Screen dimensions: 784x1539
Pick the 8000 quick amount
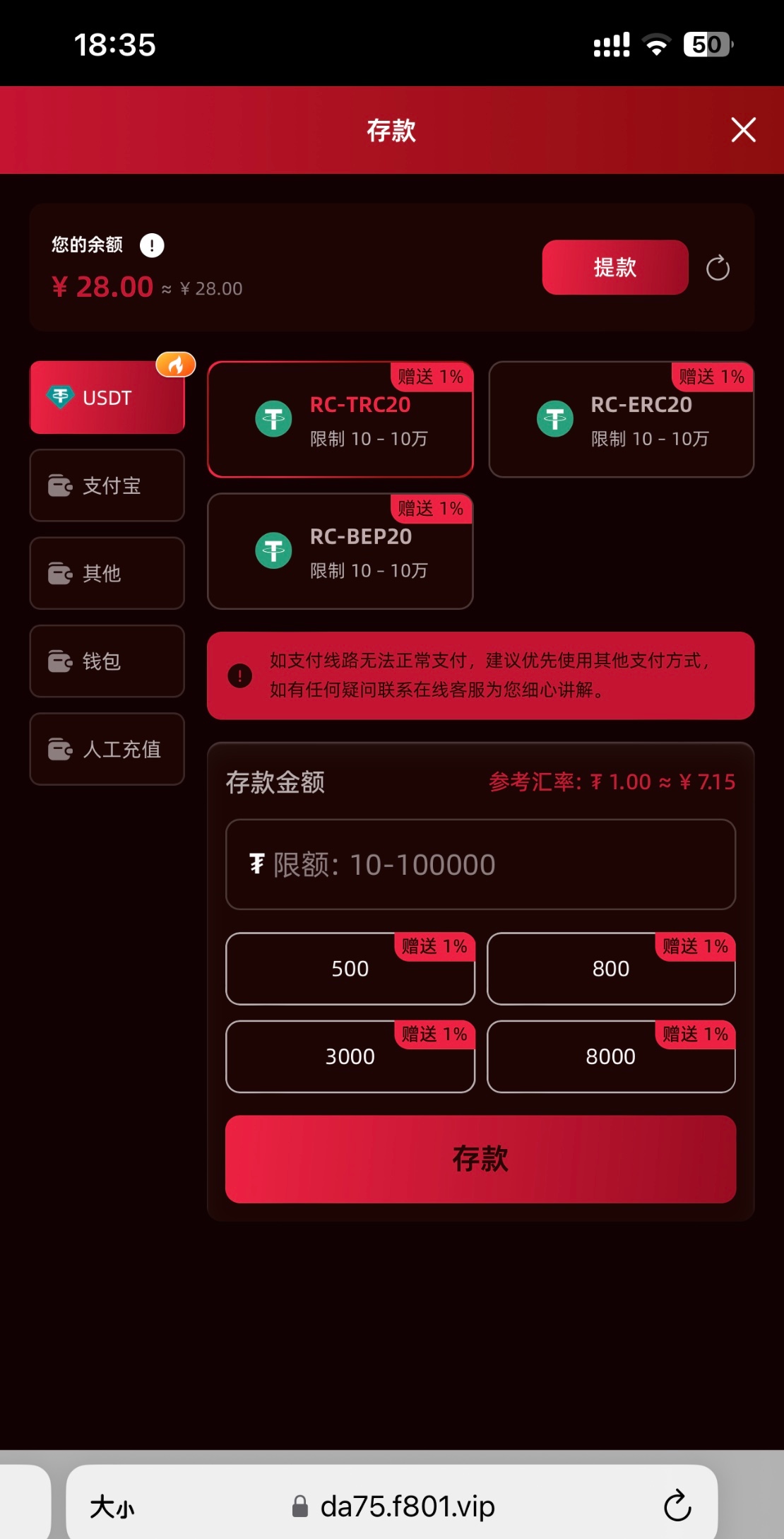coord(610,1056)
